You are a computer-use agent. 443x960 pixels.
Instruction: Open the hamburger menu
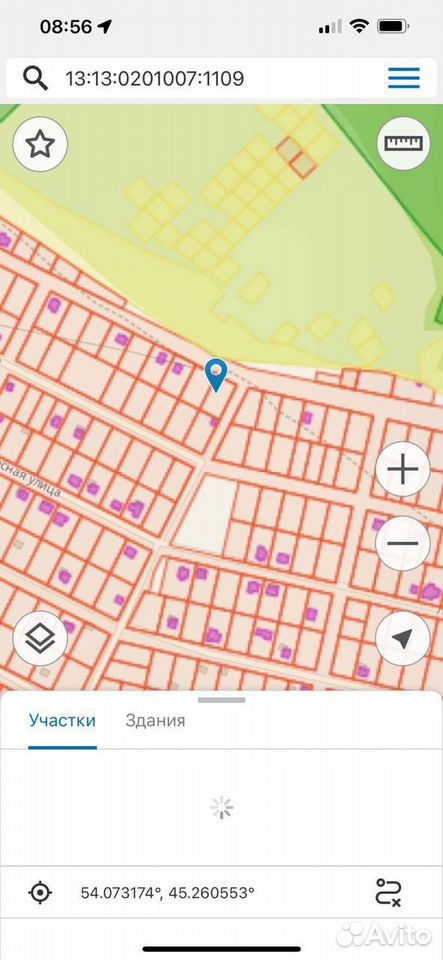404,78
